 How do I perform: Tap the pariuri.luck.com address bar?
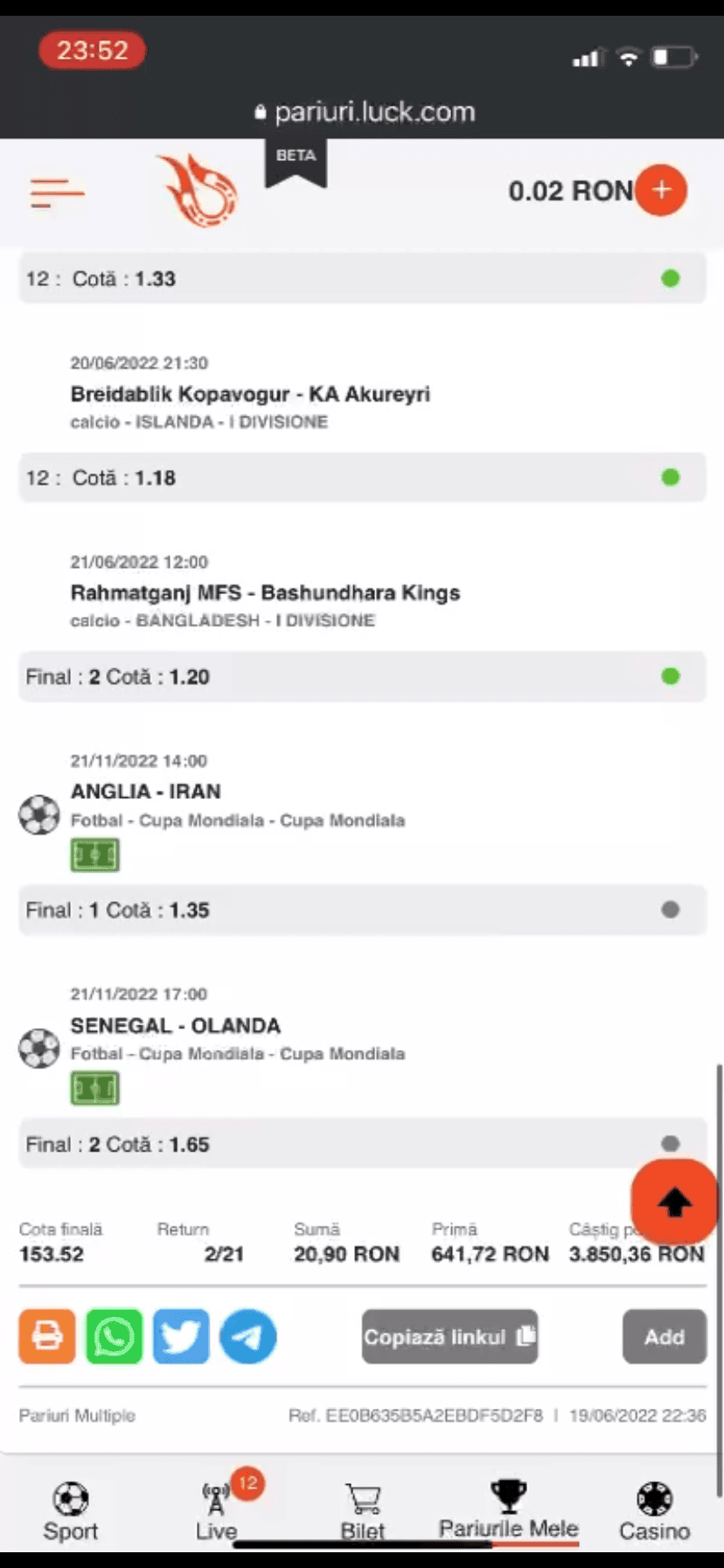pyautogui.click(x=365, y=112)
